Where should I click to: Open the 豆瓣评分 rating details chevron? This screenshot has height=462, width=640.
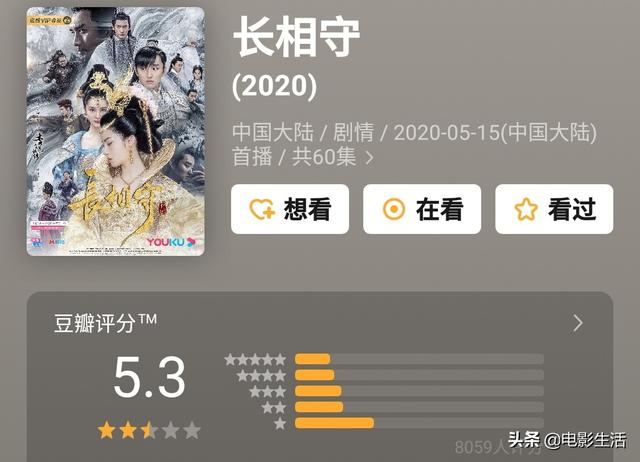[x=577, y=323]
